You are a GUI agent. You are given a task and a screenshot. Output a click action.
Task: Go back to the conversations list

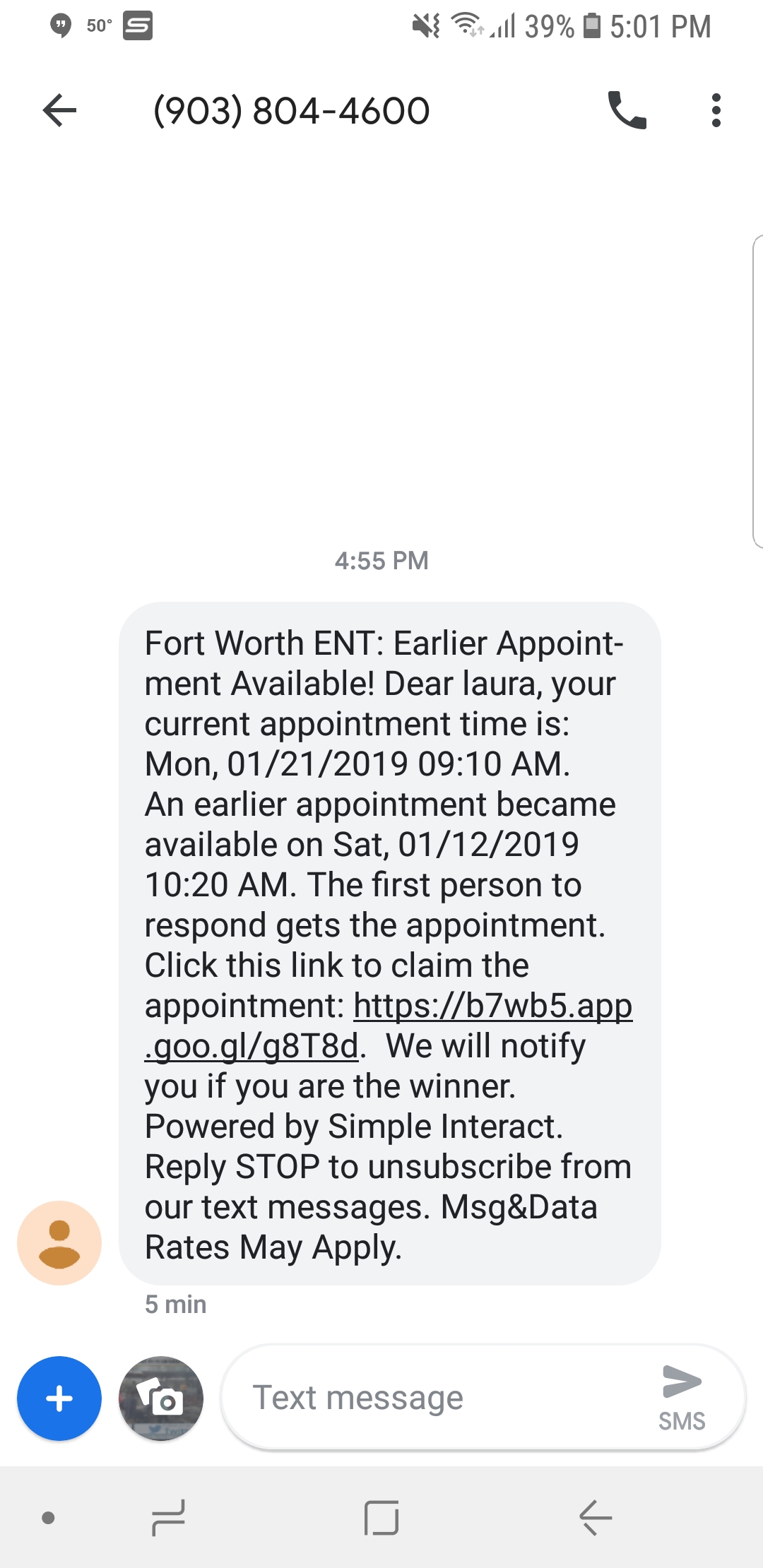[x=59, y=111]
